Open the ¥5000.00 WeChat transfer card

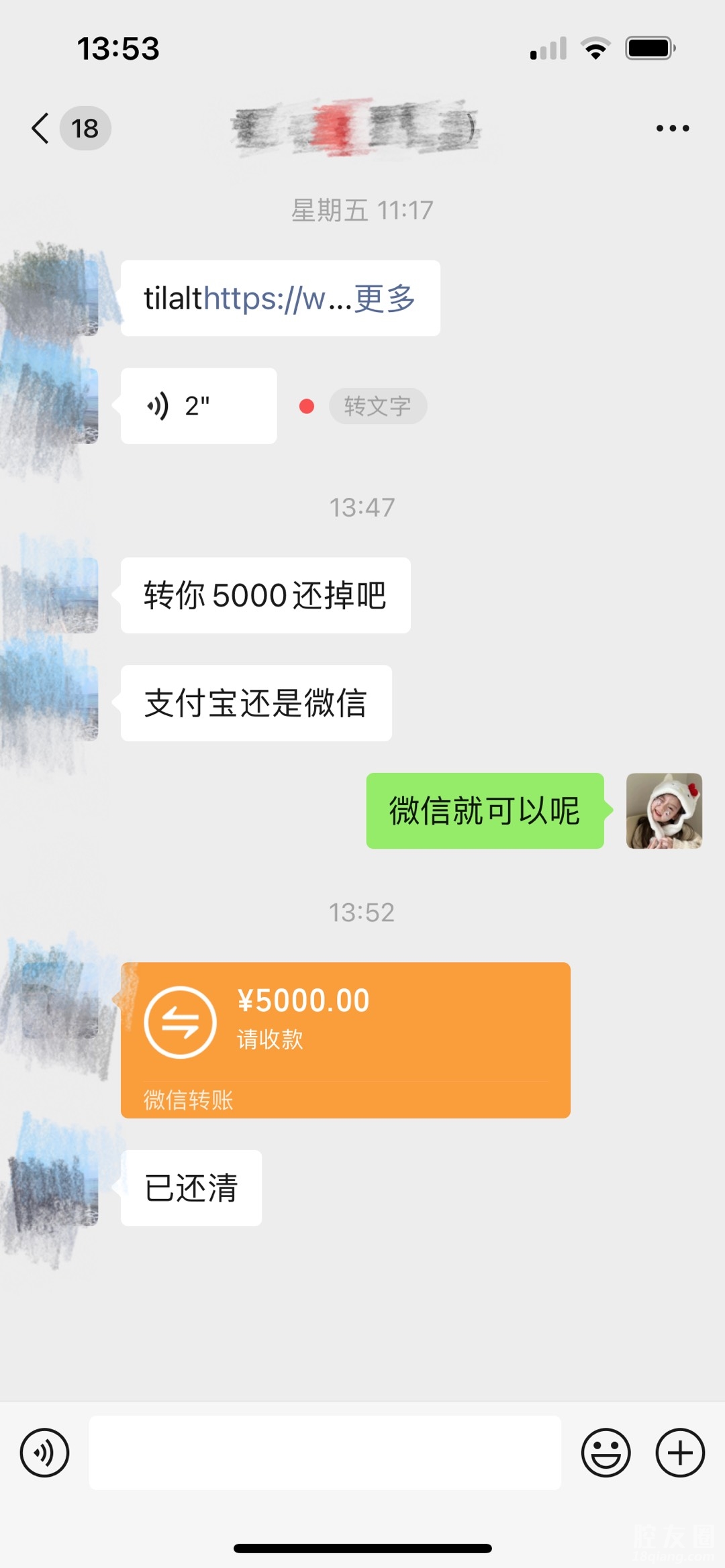click(x=345, y=1039)
